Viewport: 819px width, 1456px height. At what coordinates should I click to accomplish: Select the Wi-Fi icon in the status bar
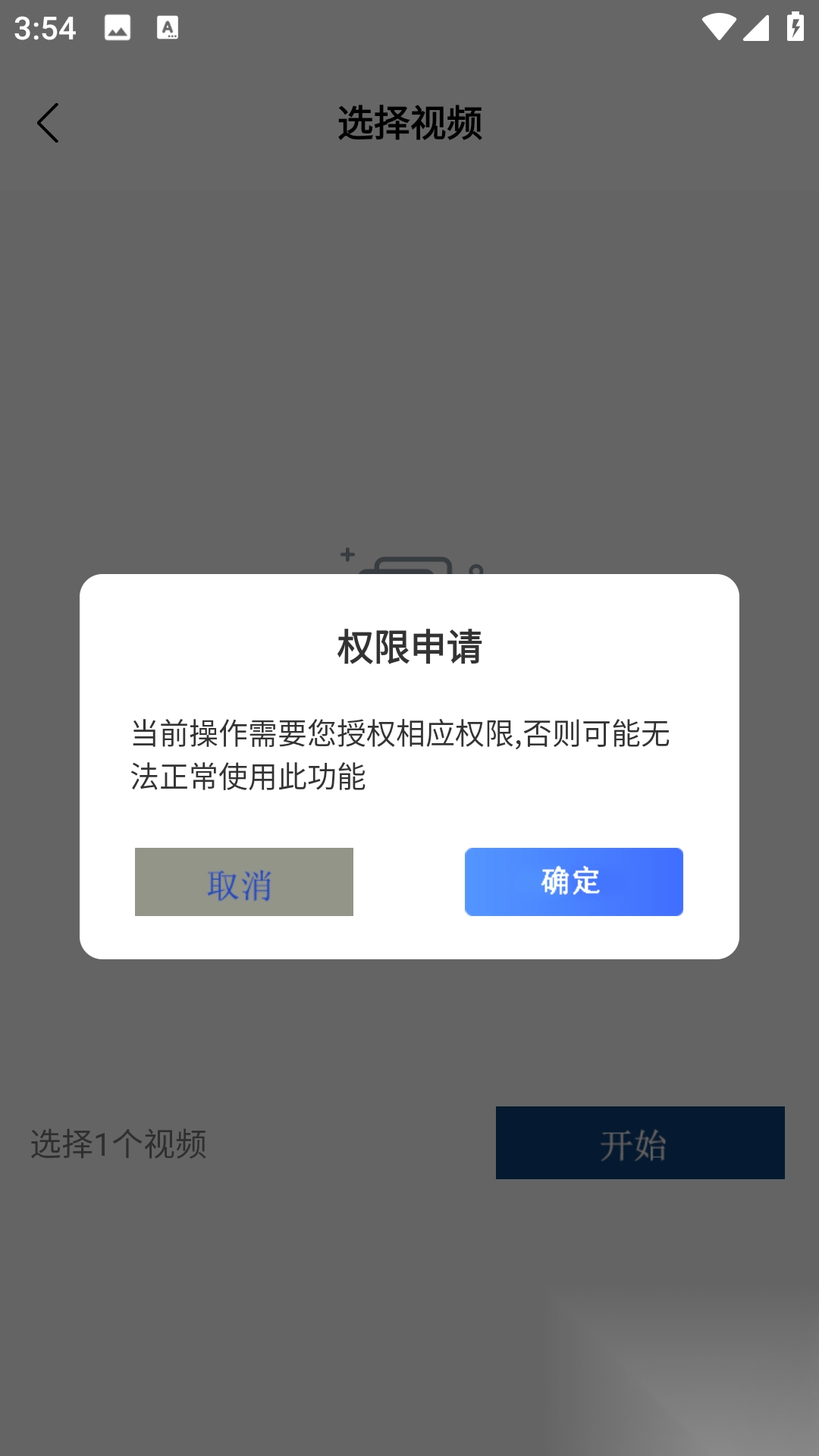coord(718,25)
